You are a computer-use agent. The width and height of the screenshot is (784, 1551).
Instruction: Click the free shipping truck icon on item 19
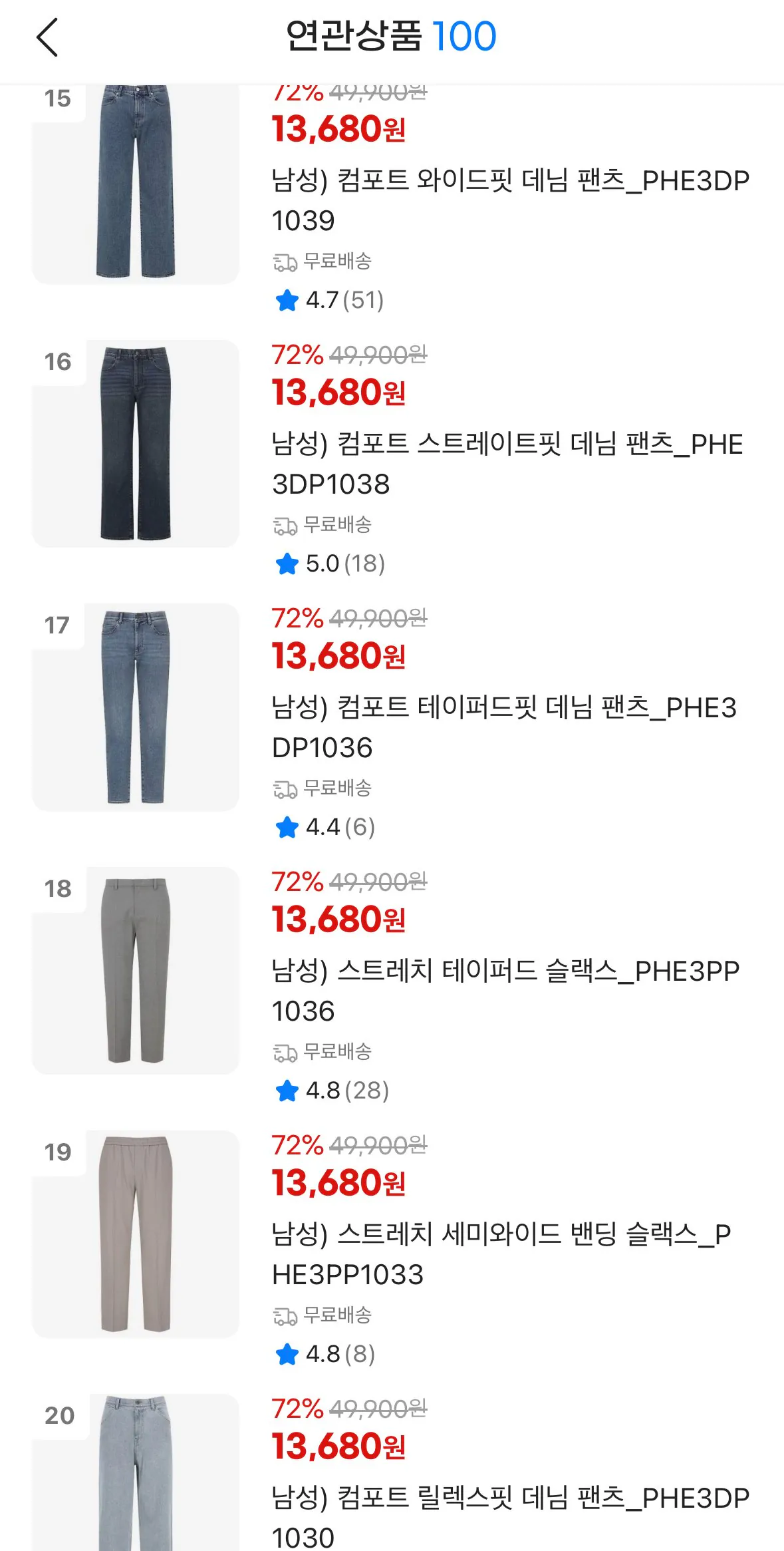coord(285,1316)
